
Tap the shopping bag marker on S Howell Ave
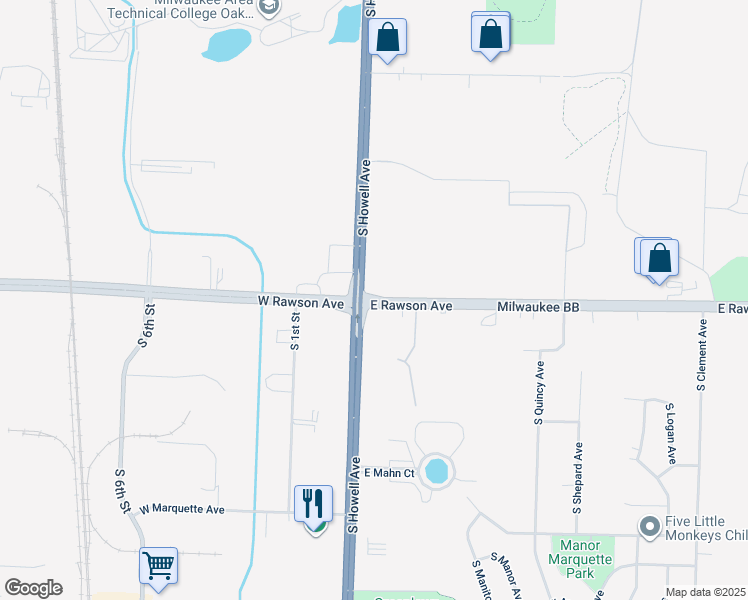pos(387,37)
